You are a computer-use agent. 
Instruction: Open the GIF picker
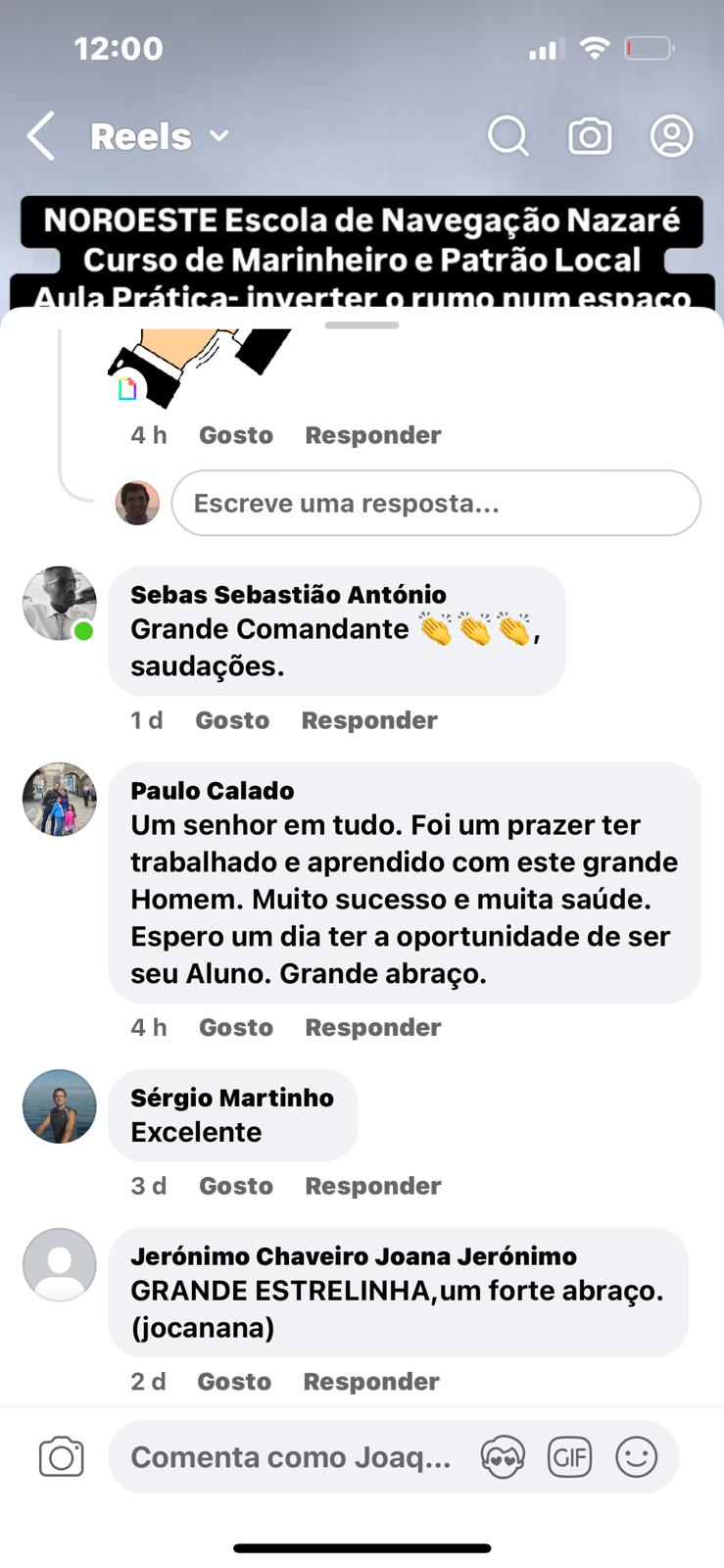tap(569, 1457)
